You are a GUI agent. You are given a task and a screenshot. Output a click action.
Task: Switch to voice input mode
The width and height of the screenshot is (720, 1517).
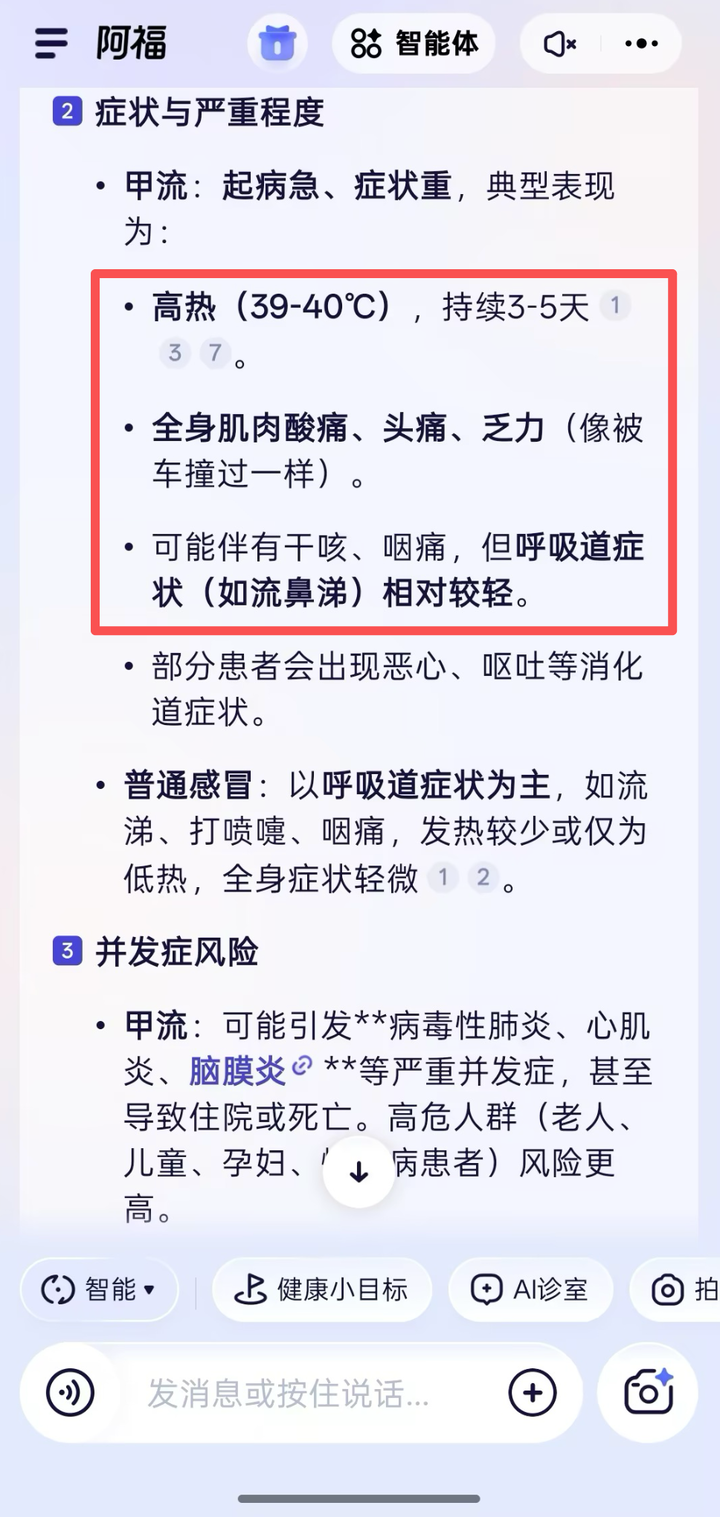point(70,1392)
